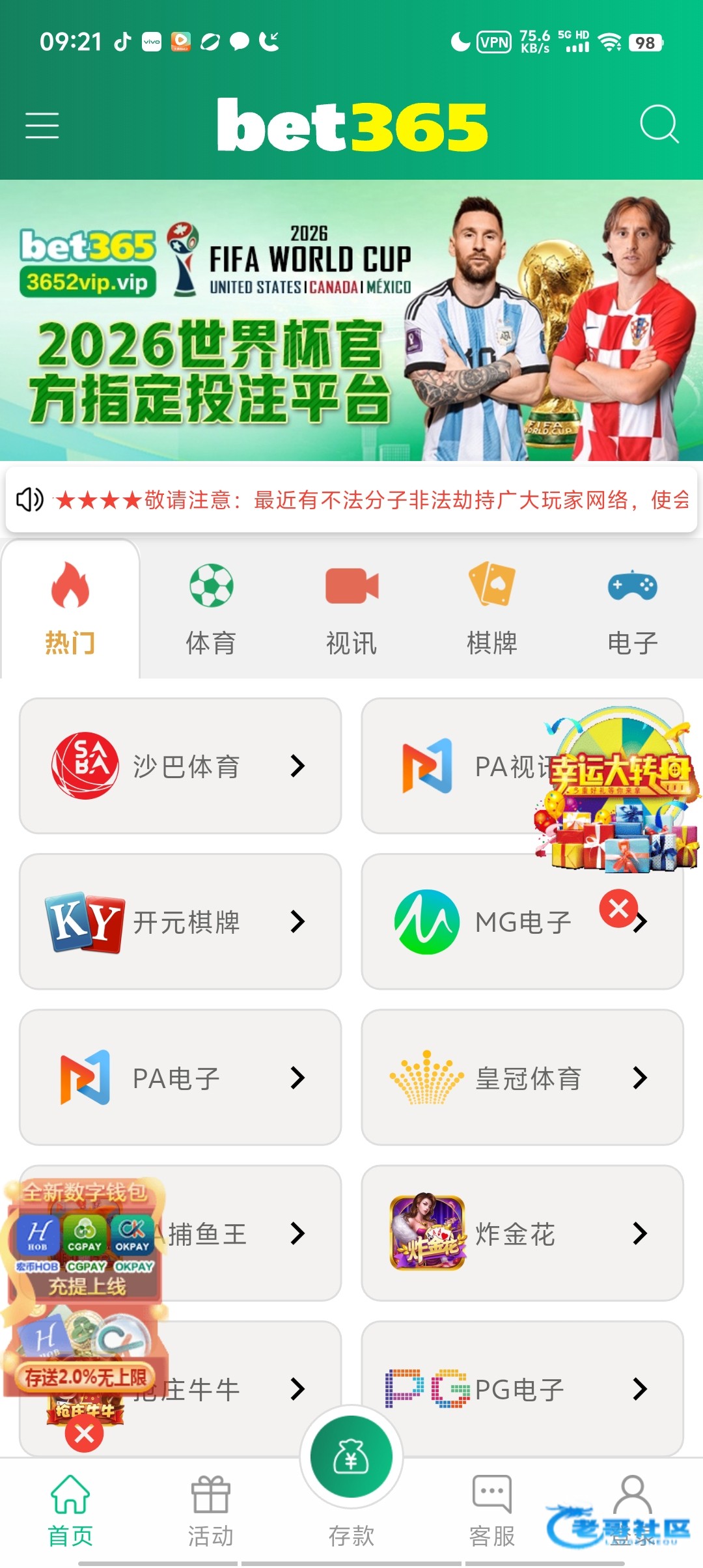Image resolution: width=703 pixels, height=1568 pixels.
Task: Open the PA电子 game card
Action: [180, 1077]
